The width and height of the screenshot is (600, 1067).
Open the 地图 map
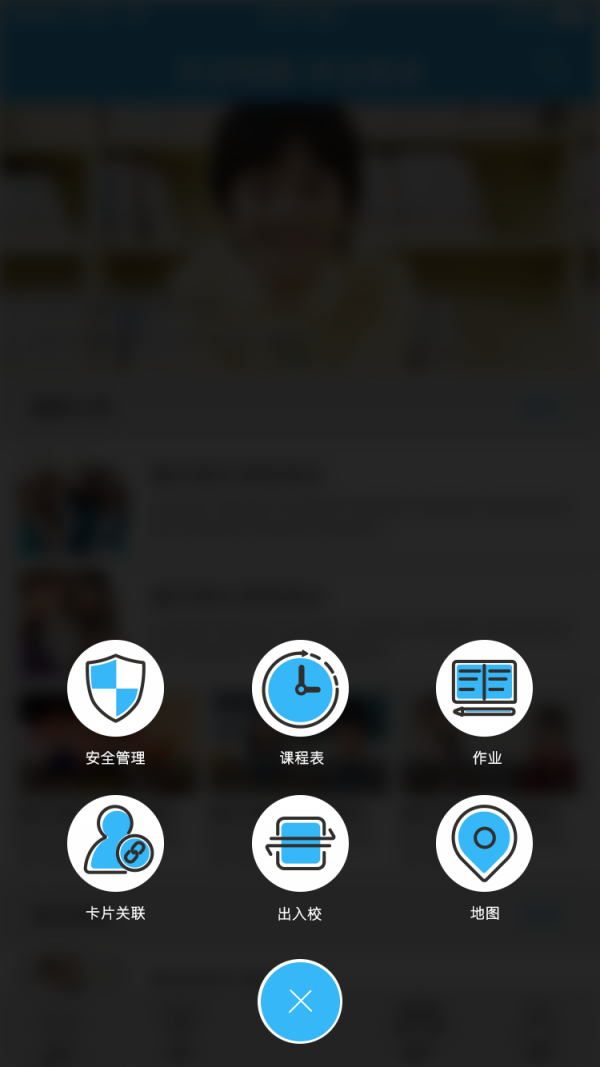[484, 843]
